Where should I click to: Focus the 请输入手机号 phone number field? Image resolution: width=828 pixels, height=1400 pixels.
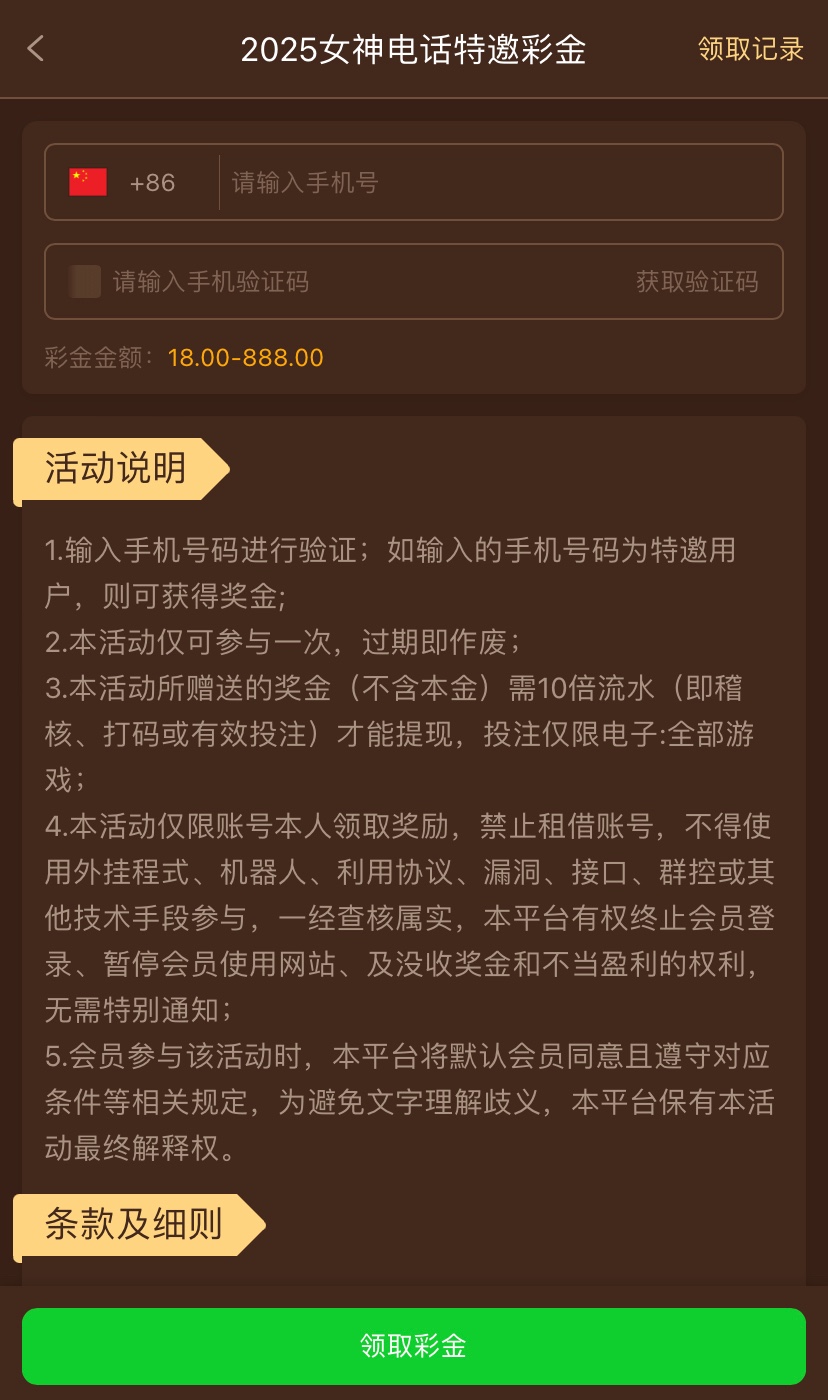(500, 182)
